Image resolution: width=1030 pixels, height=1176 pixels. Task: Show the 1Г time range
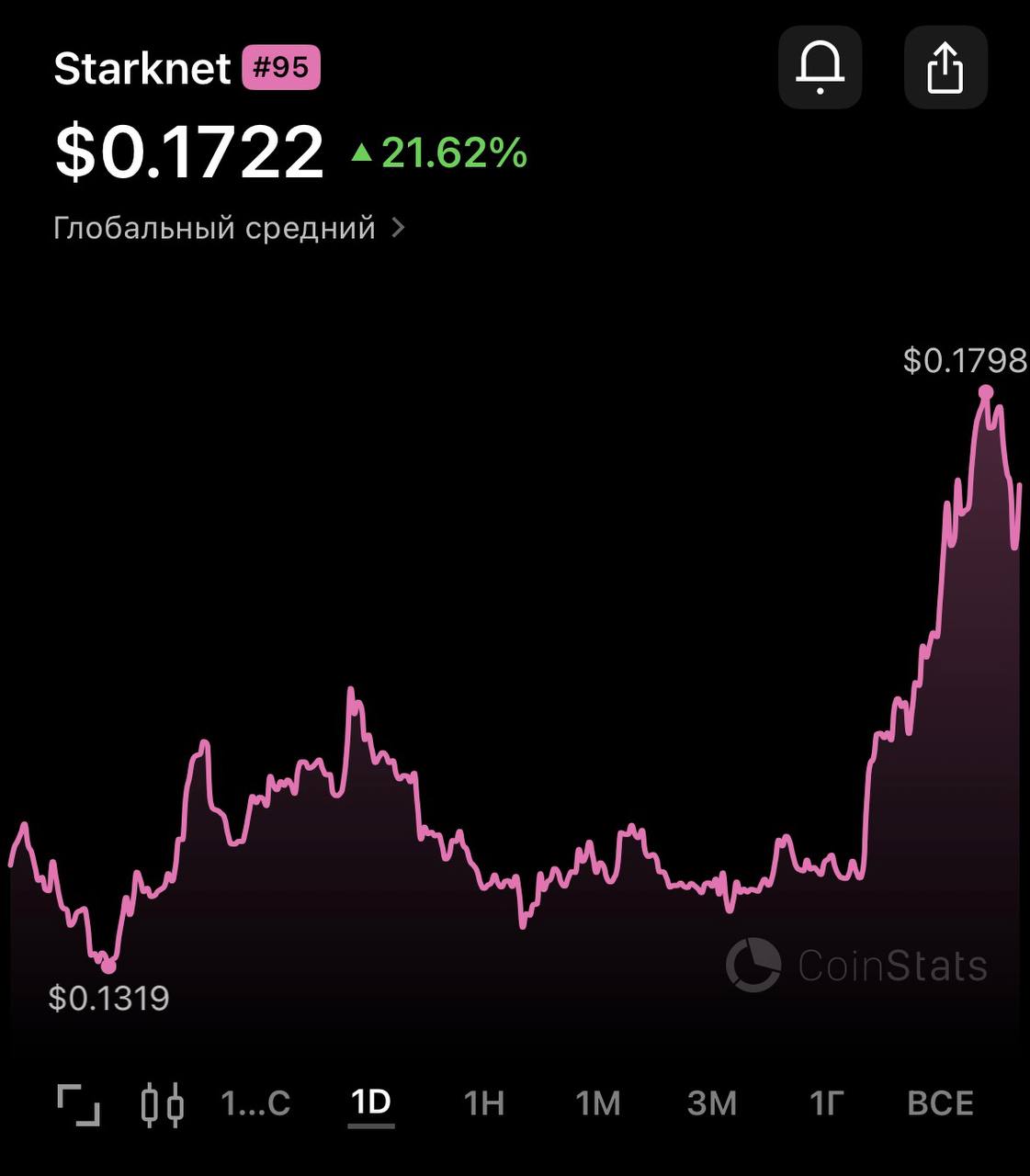tap(826, 1103)
